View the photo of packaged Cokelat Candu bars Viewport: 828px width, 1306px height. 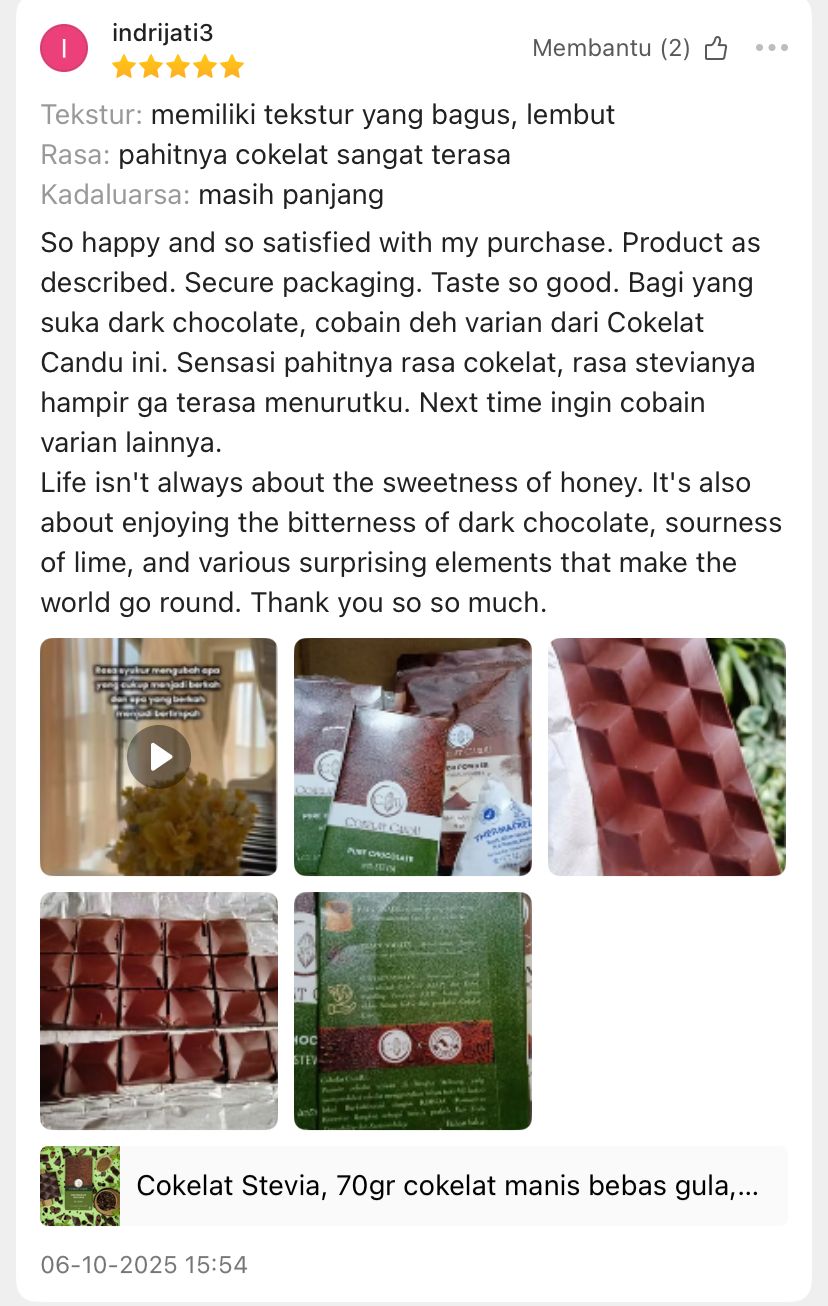[x=412, y=756]
